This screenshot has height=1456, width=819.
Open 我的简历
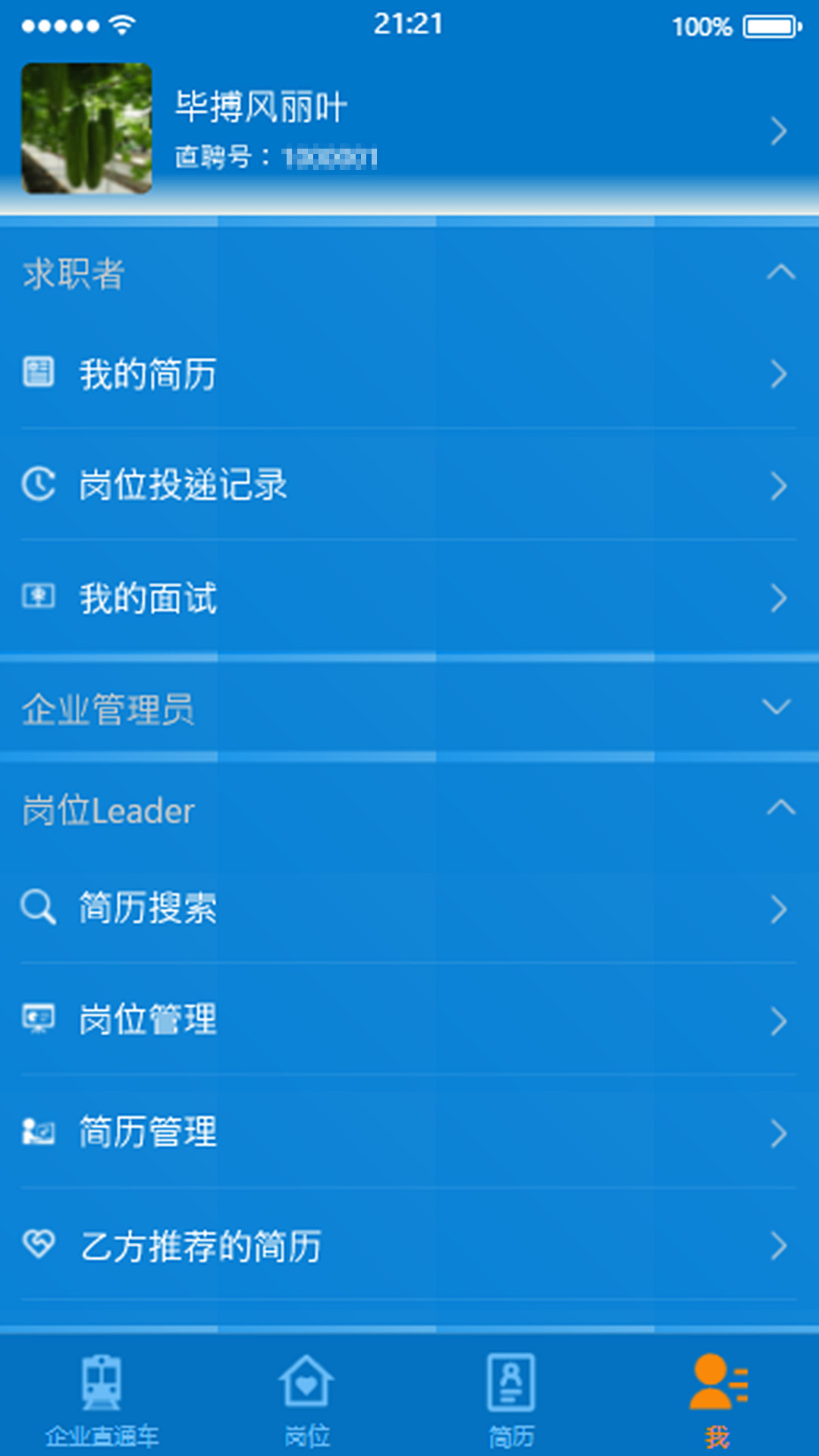click(x=409, y=374)
